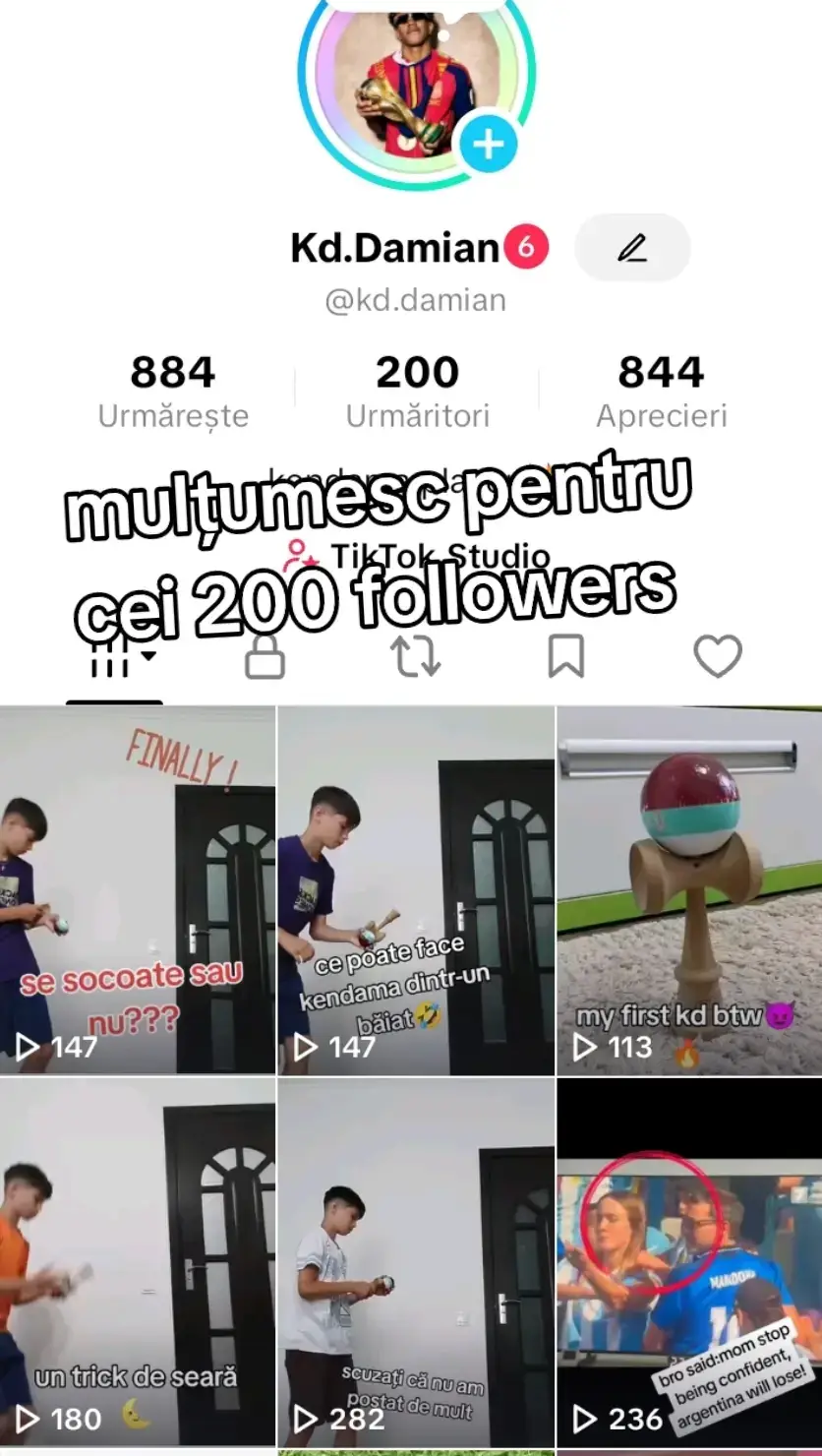Play the video captioned 'se socoate sau nu???'
Screen dimensions: 822x1456
click(x=138, y=890)
